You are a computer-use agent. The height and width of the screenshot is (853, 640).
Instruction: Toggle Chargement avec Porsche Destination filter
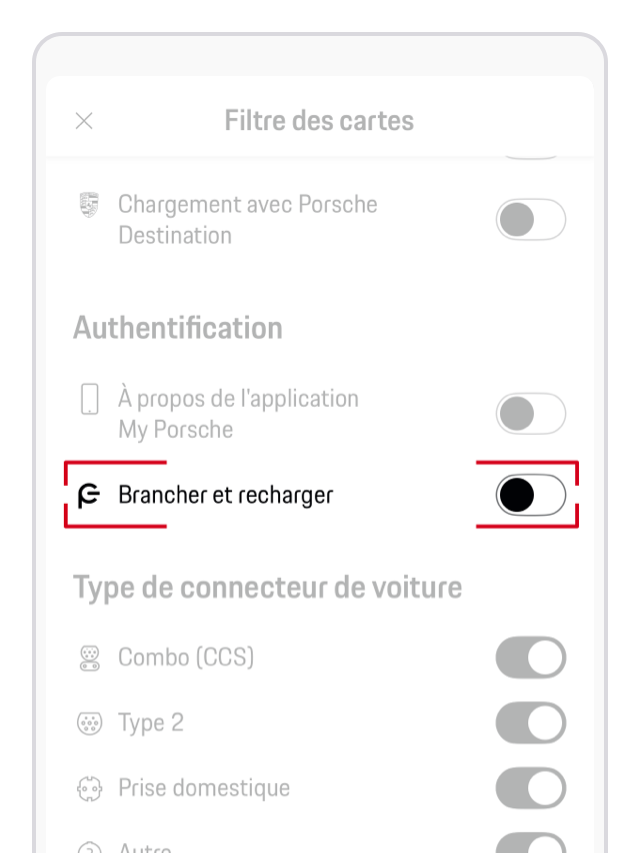(530, 220)
